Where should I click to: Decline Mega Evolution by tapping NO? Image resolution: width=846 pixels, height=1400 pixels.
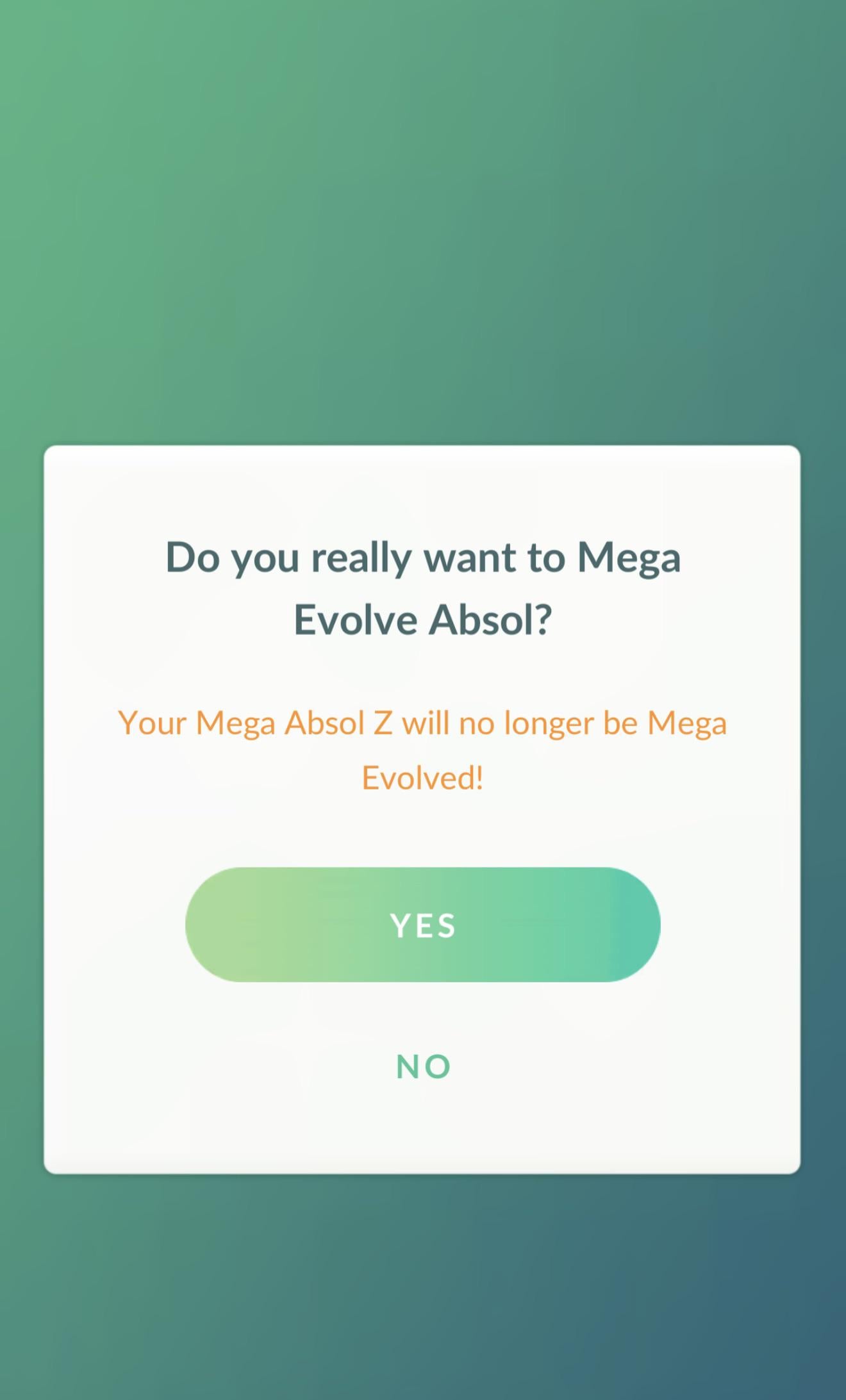click(x=423, y=1067)
